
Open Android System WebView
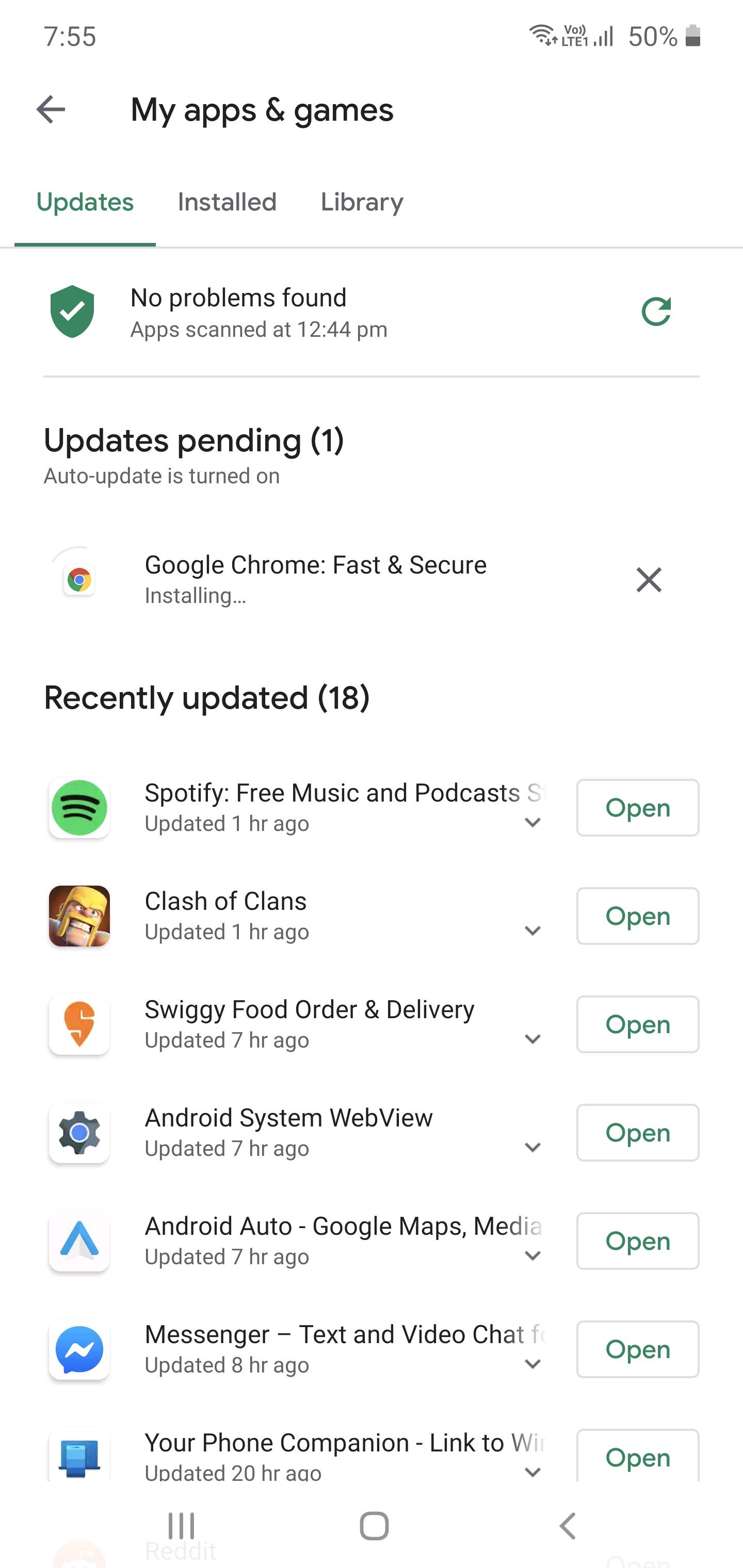(x=637, y=1133)
